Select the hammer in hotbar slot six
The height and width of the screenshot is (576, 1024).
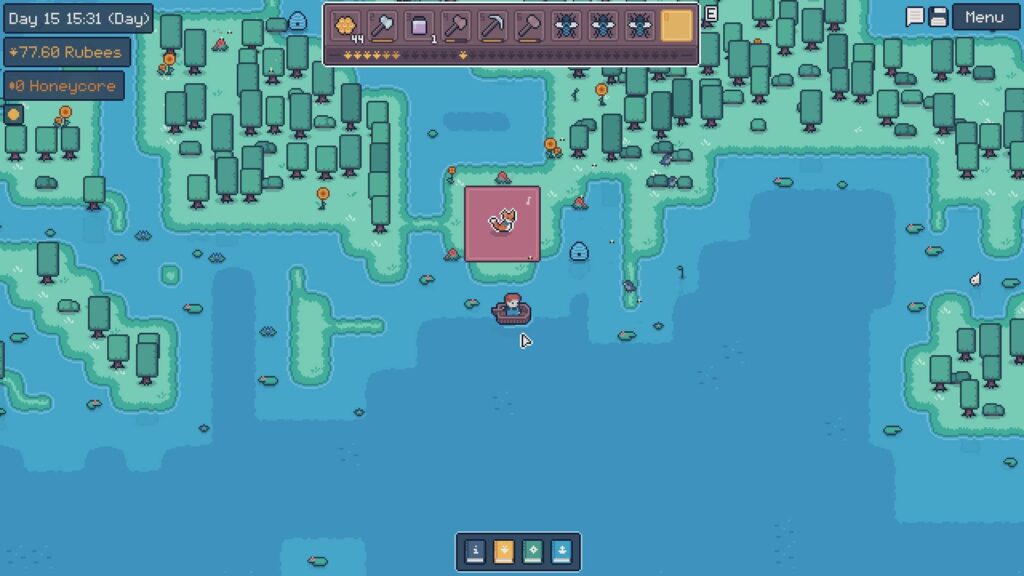point(529,26)
